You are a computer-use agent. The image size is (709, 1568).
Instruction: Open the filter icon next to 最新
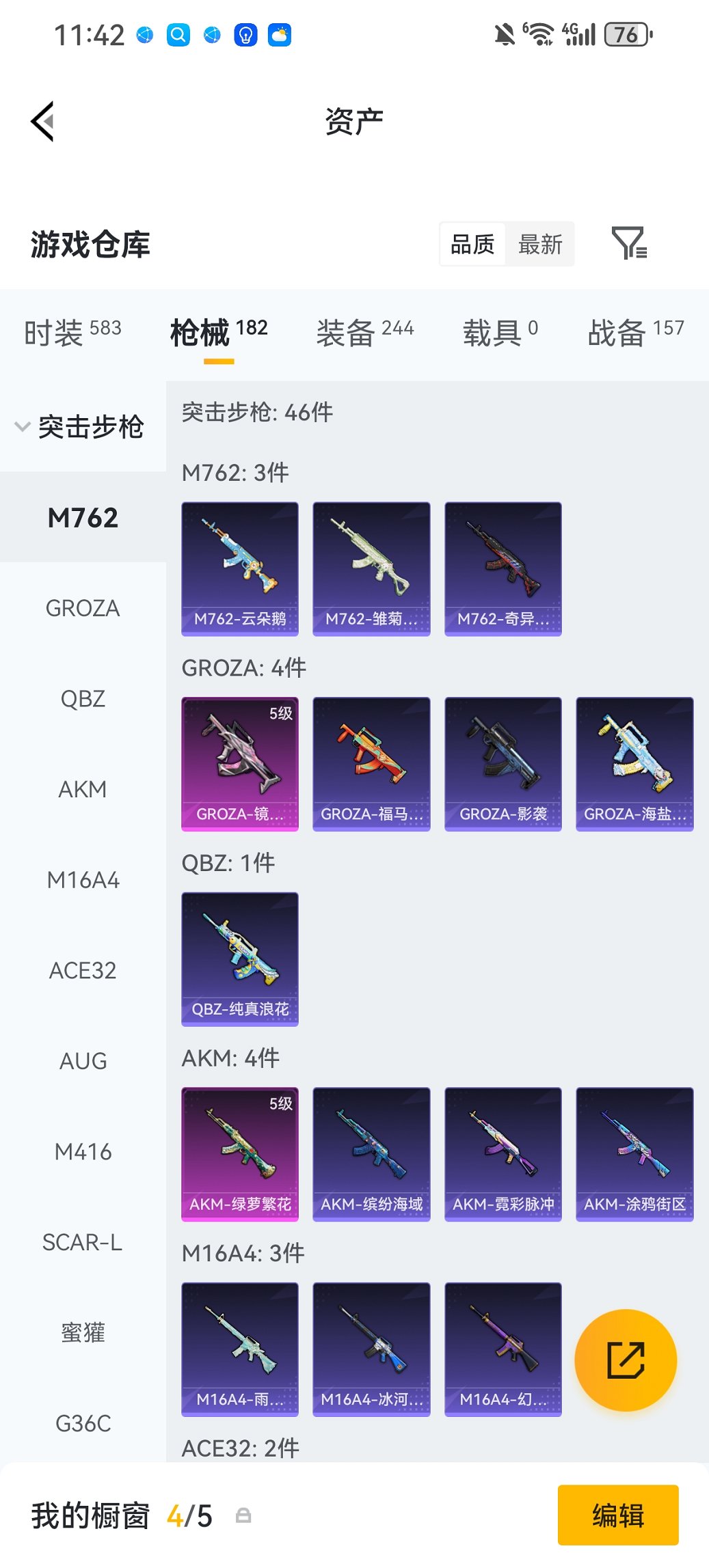(628, 244)
